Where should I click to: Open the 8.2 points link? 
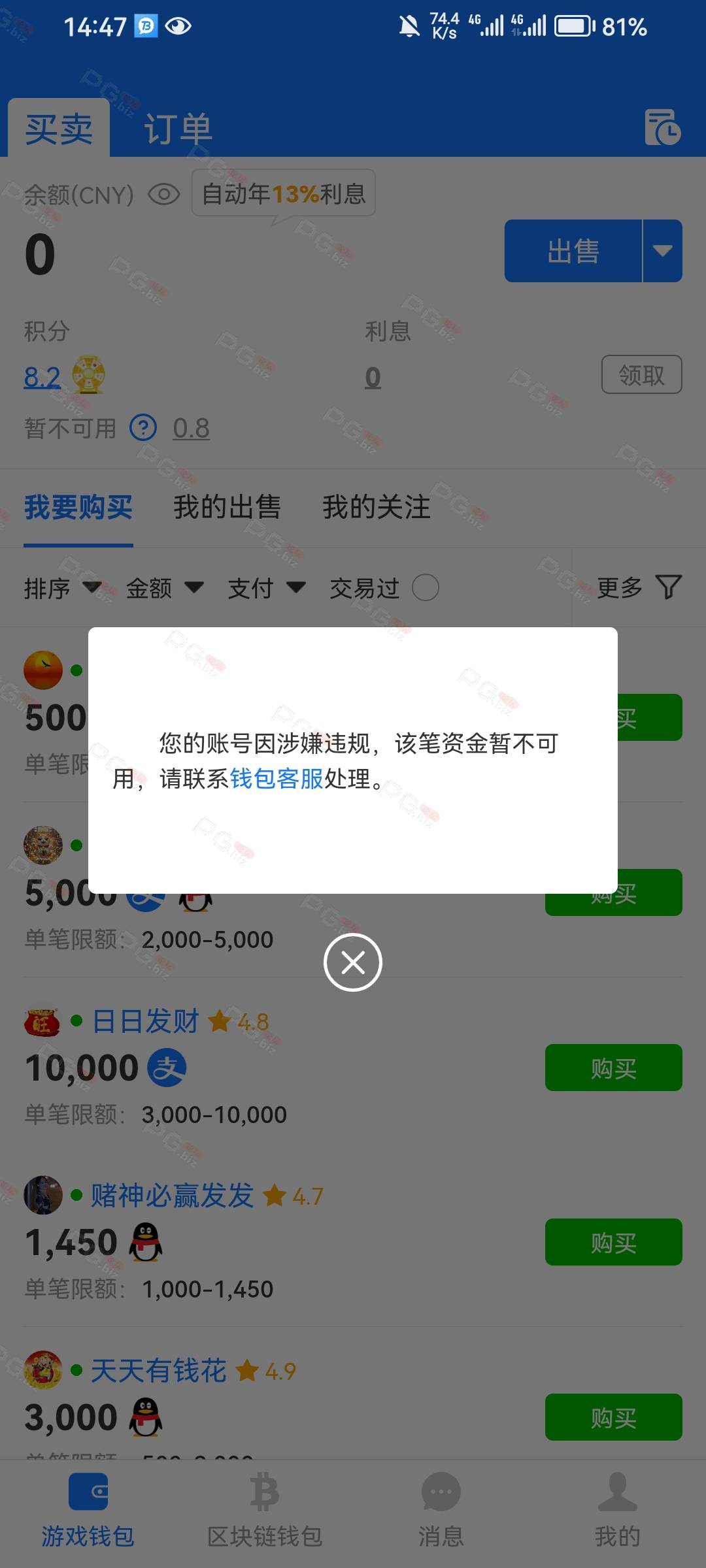[42, 377]
